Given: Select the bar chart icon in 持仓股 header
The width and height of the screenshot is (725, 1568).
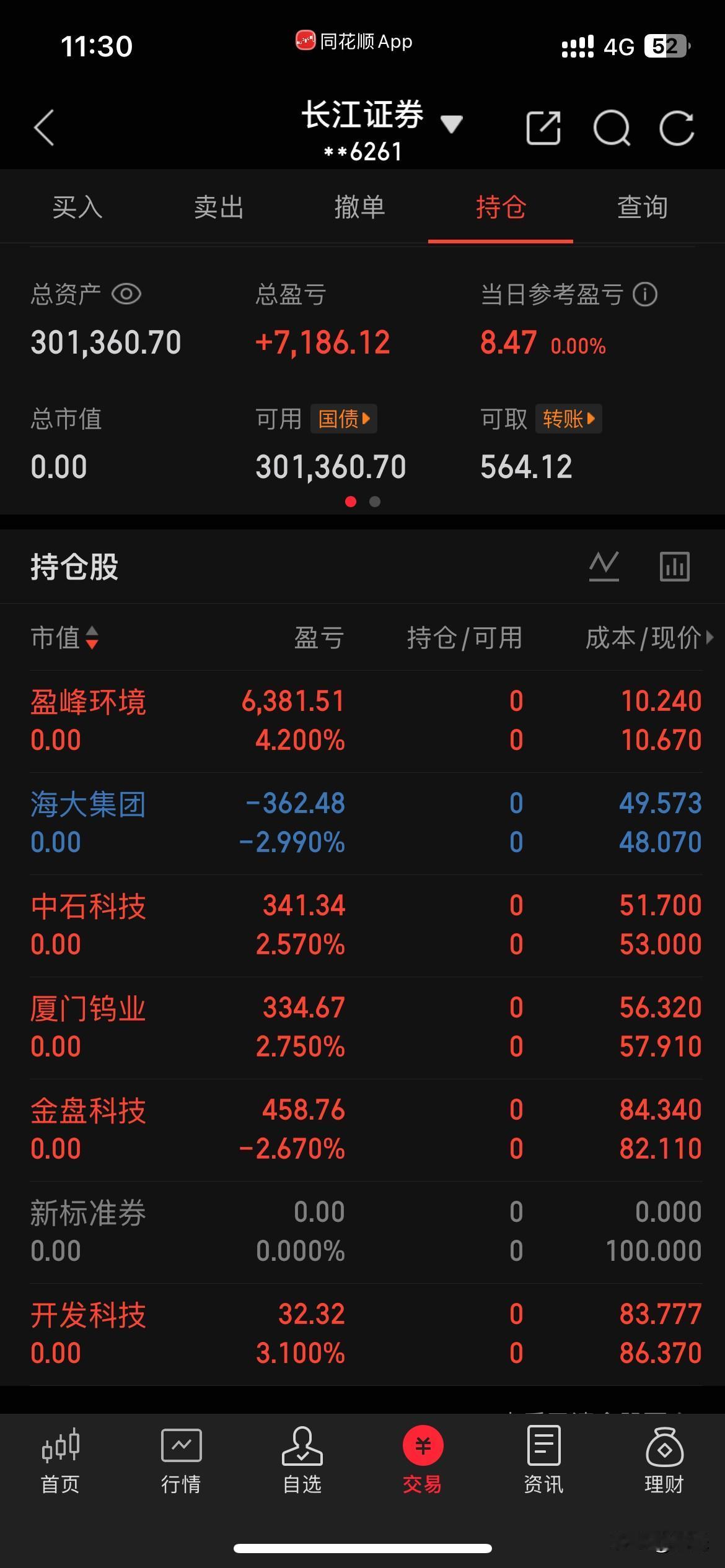Looking at the screenshot, I should point(674,565).
